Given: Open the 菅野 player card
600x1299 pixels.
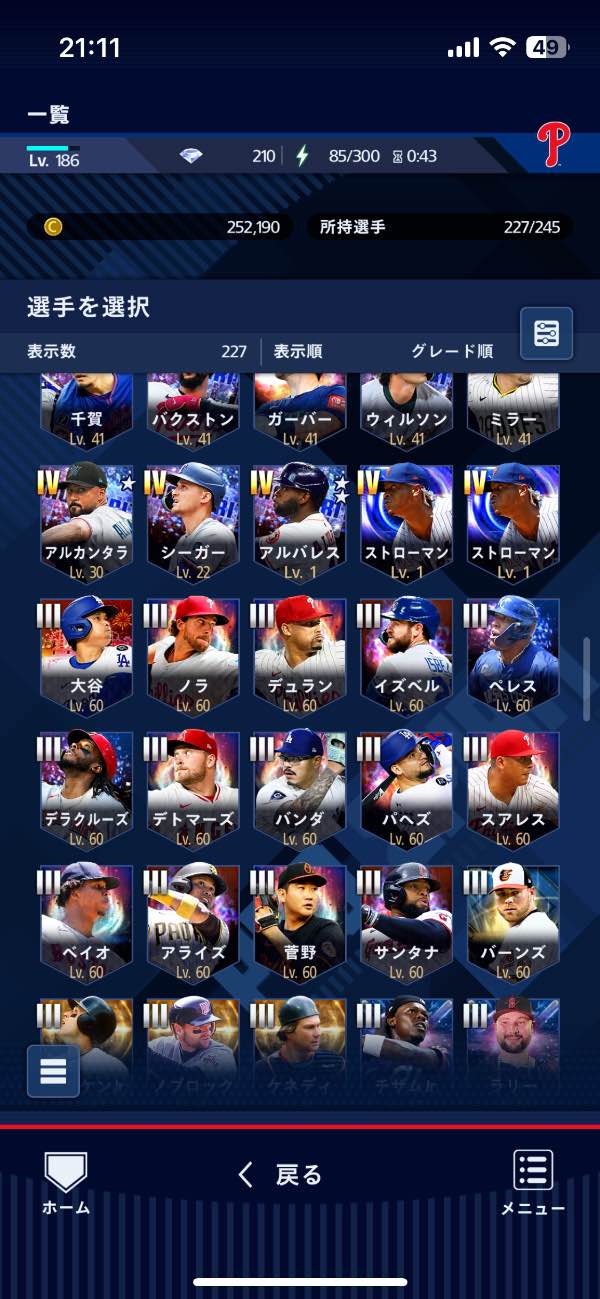Looking at the screenshot, I should [299, 922].
